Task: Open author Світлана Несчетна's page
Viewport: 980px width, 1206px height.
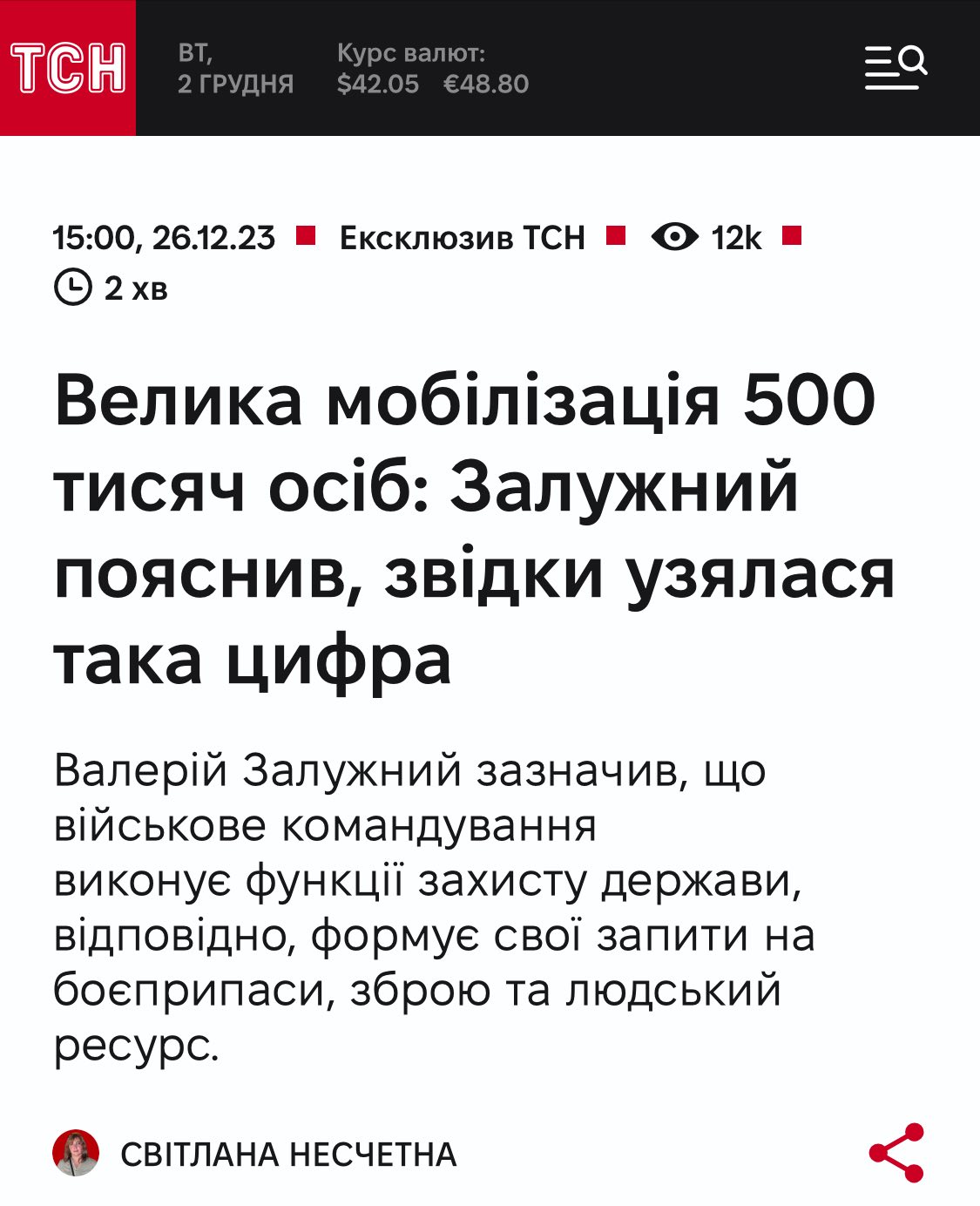Action: [x=287, y=1155]
